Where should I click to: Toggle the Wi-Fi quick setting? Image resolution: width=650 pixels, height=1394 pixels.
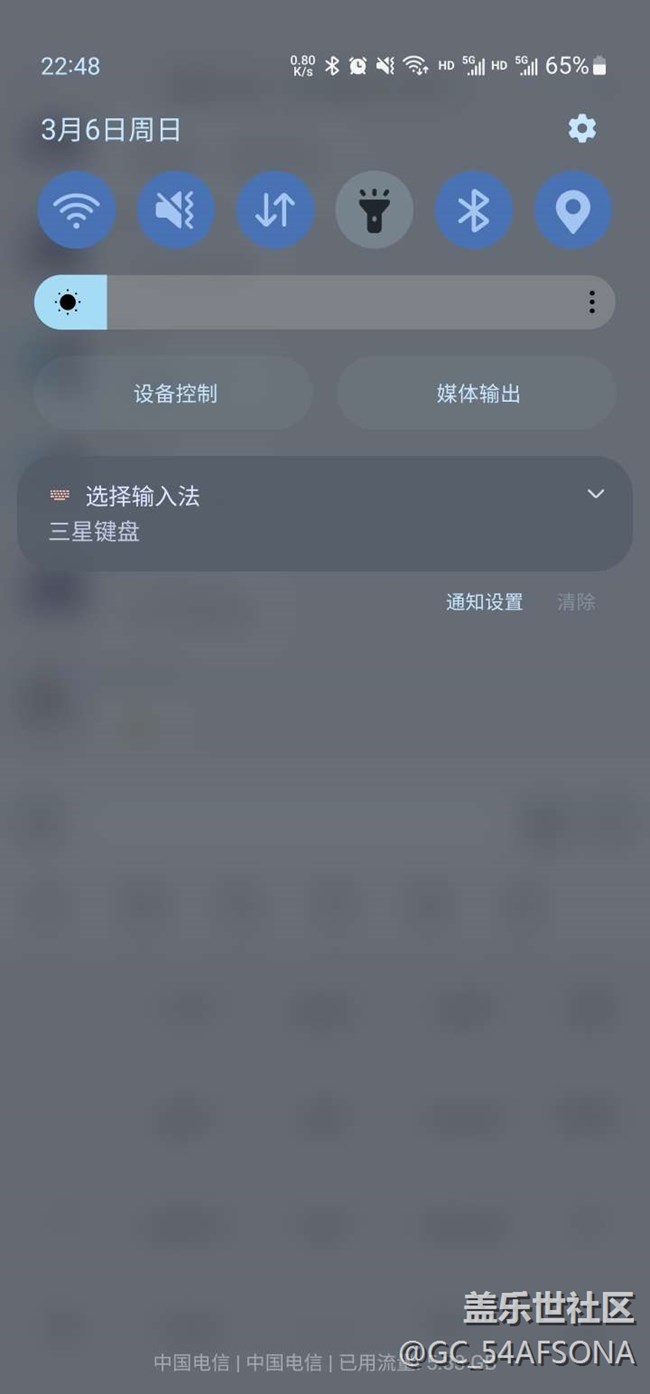[x=77, y=210]
